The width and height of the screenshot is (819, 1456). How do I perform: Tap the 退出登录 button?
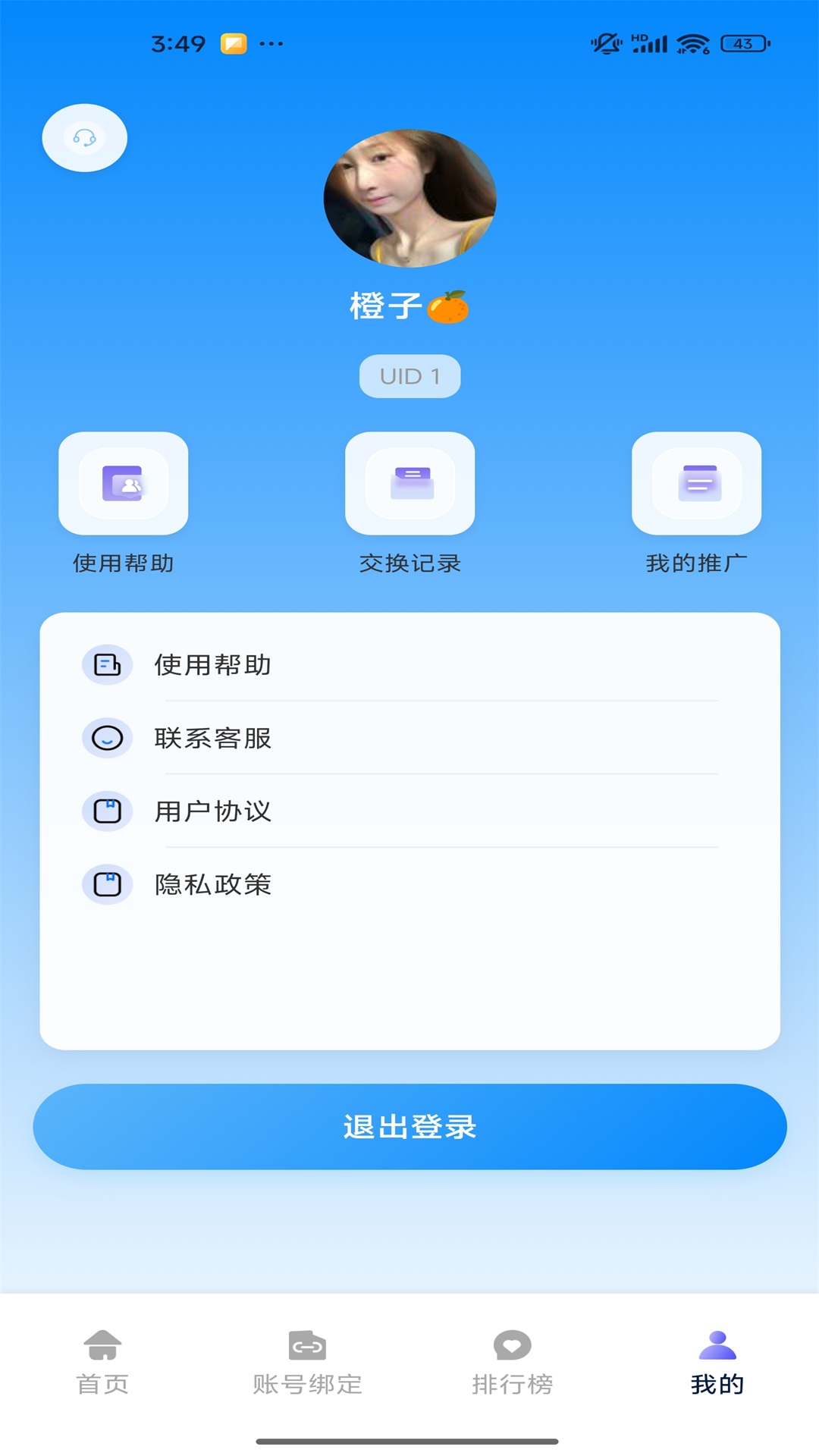click(x=409, y=1128)
